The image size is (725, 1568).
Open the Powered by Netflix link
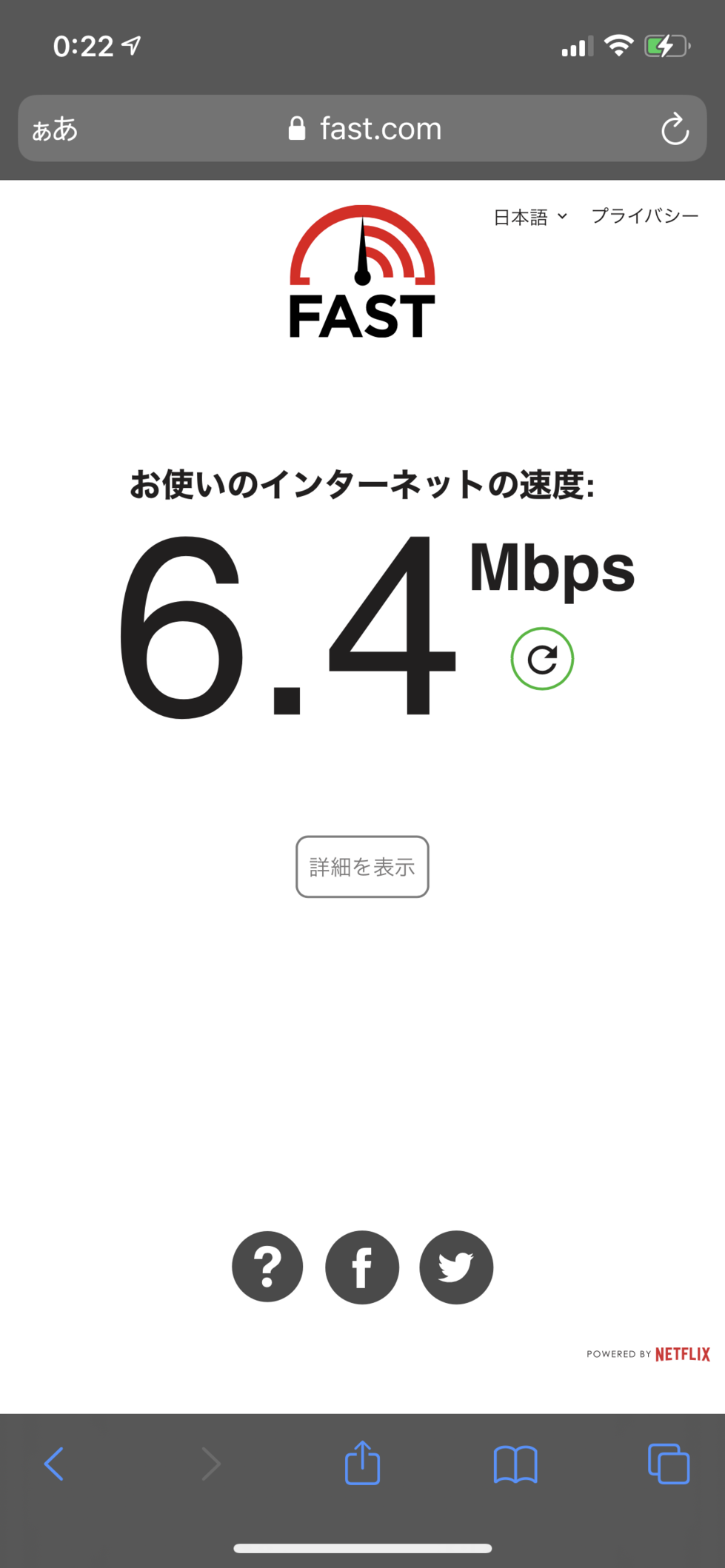(648, 1354)
